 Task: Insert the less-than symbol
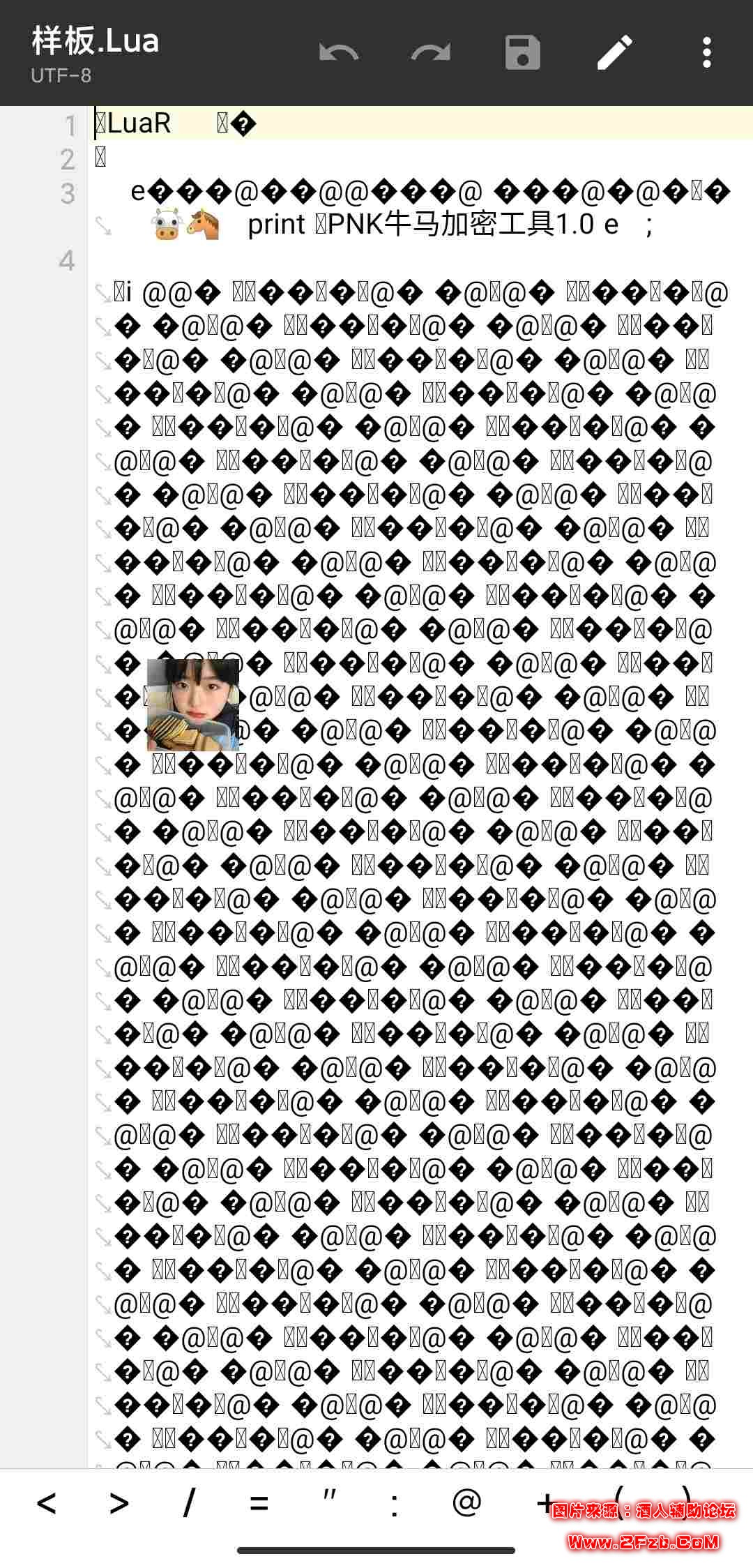[46, 1502]
